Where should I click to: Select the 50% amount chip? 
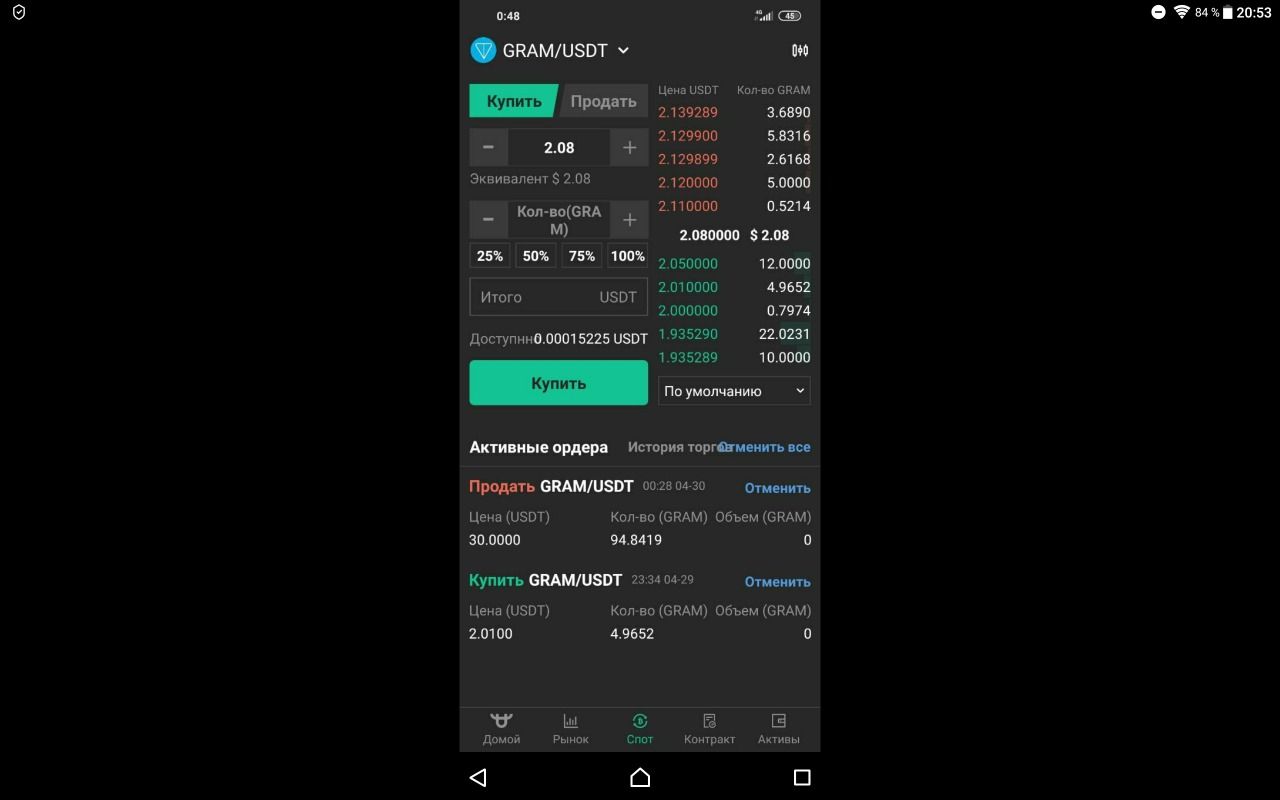pos(536,256)
